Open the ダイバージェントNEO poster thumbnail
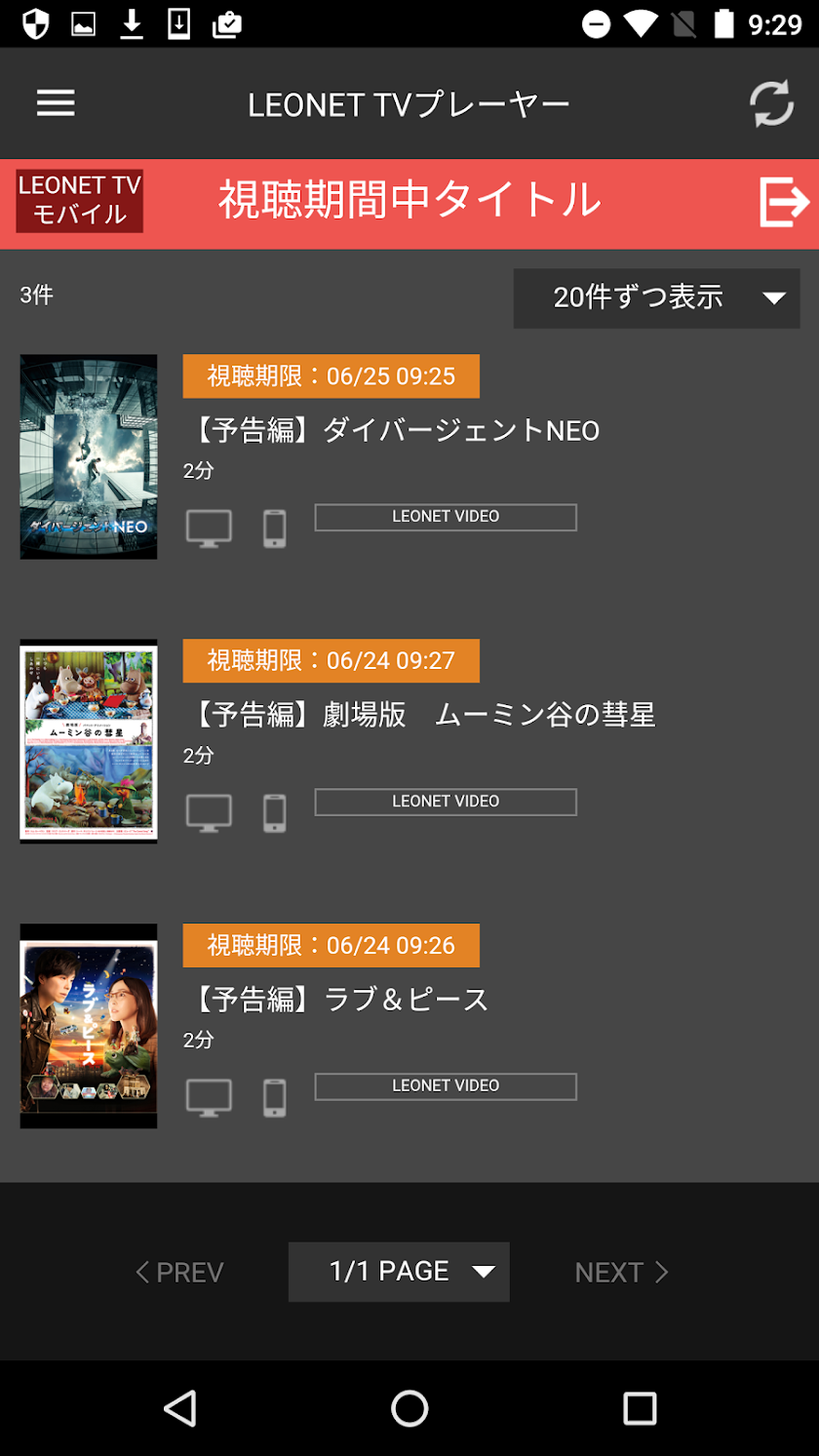 (89, 456)
